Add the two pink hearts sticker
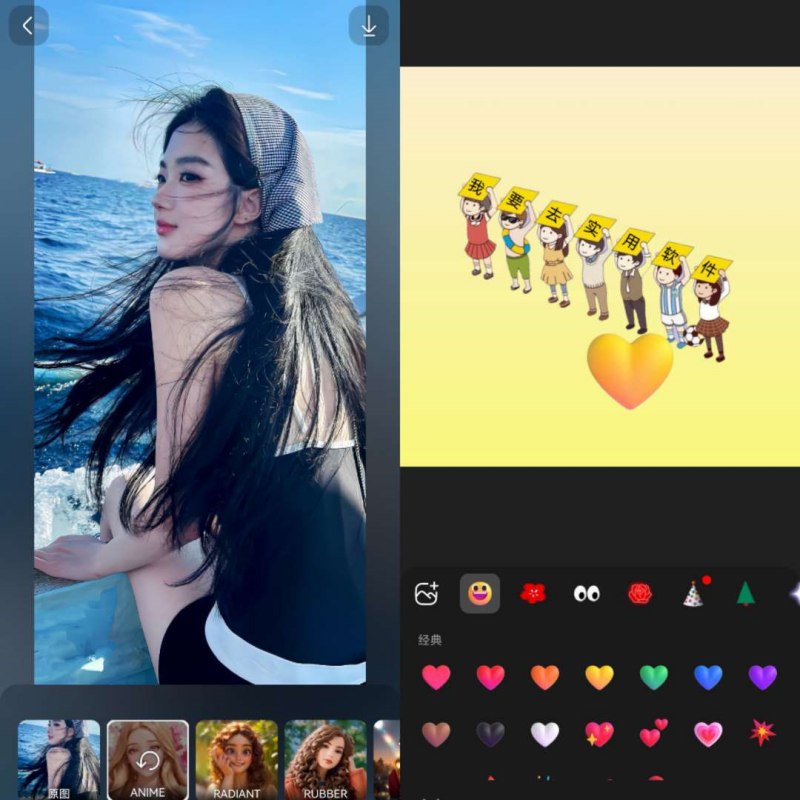The image size is (800, 800). coord(654,733)
